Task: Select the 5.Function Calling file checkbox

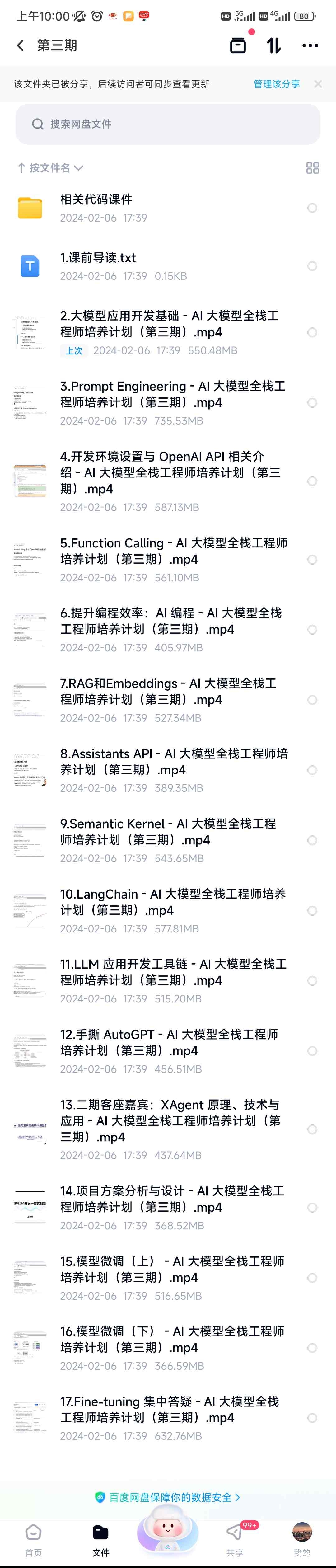Action: point(312,559)
